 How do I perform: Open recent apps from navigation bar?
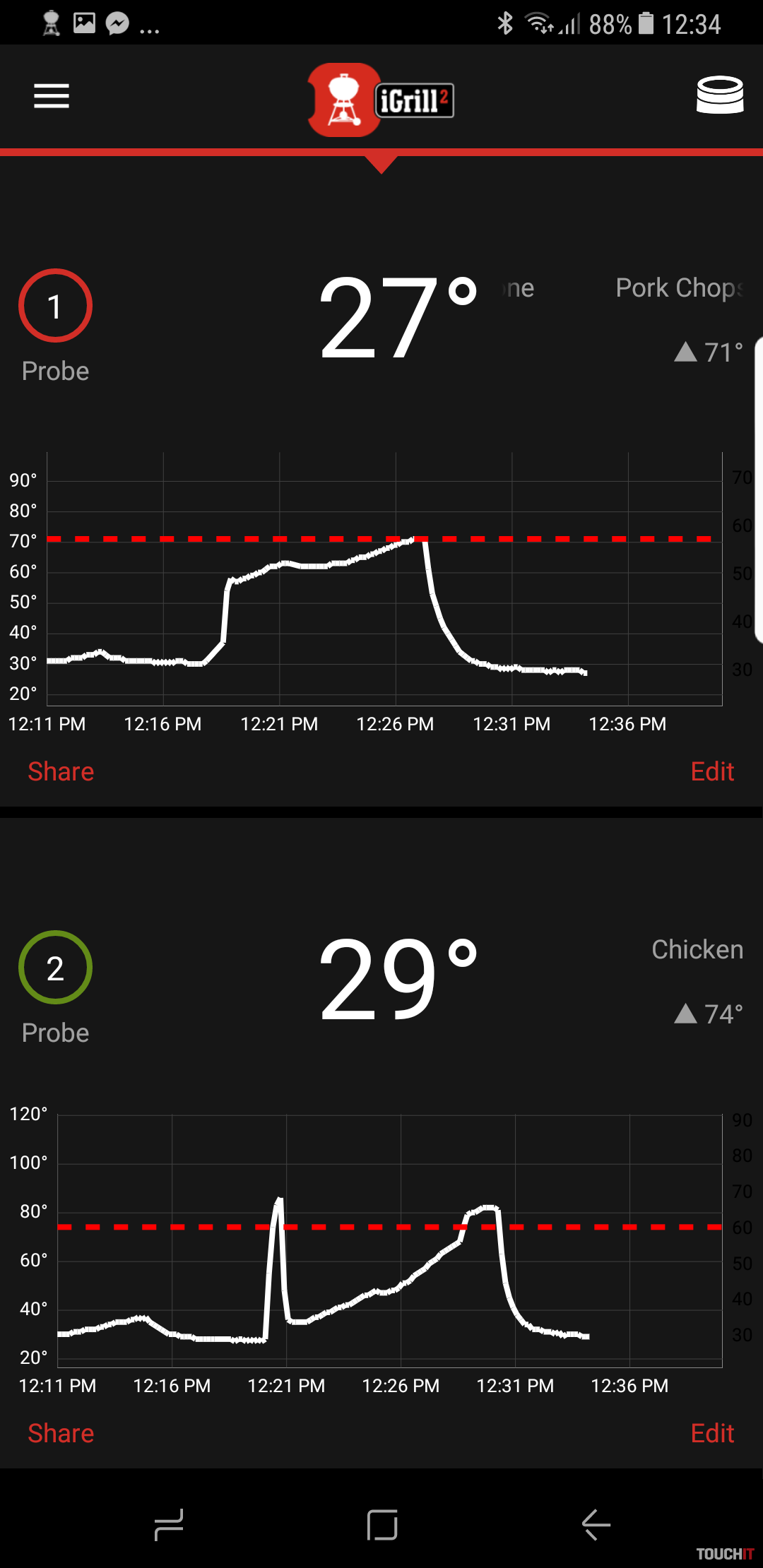(x=169, y=1525)
